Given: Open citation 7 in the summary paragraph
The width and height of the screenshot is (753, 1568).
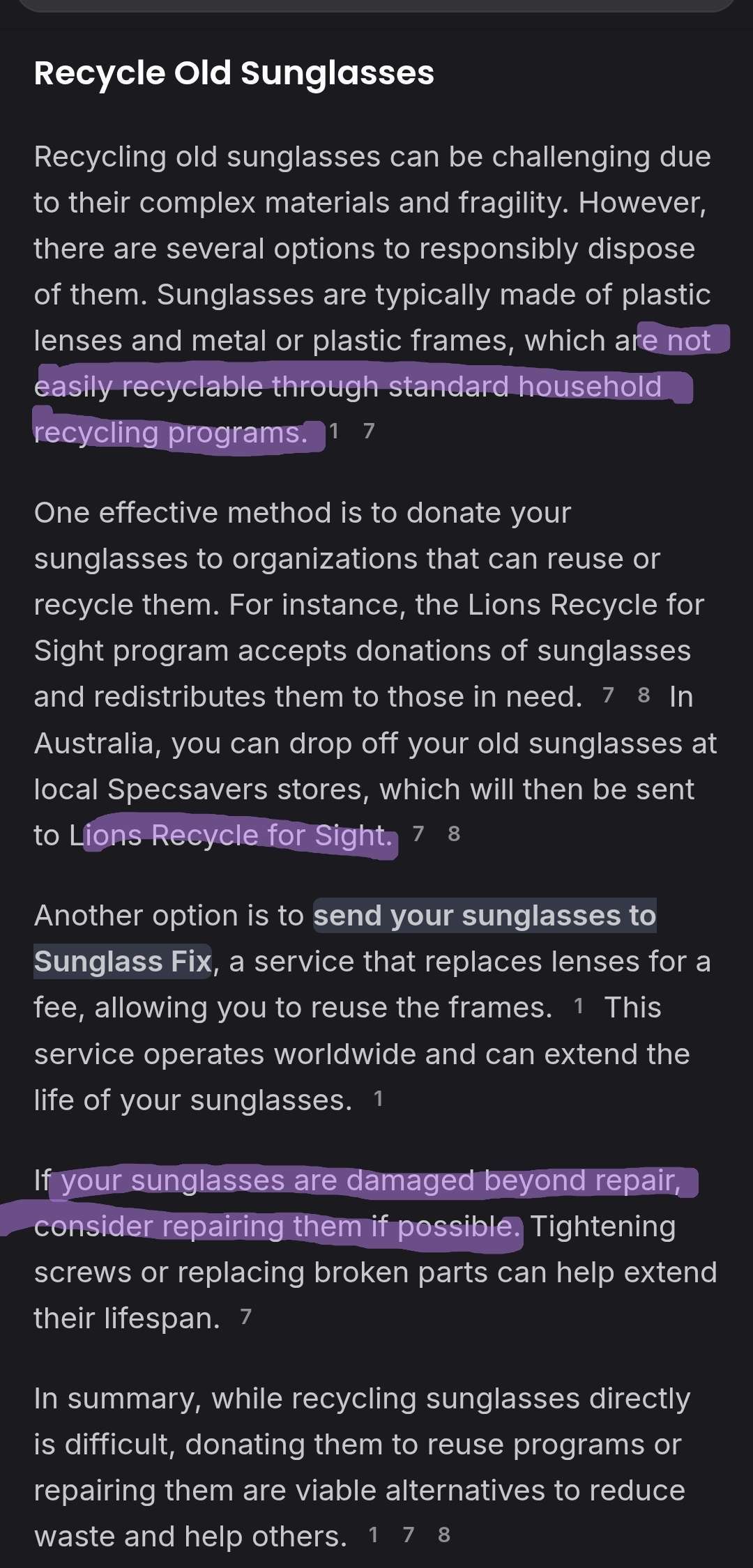Looking at the screenshot, I should [409, 1535].
